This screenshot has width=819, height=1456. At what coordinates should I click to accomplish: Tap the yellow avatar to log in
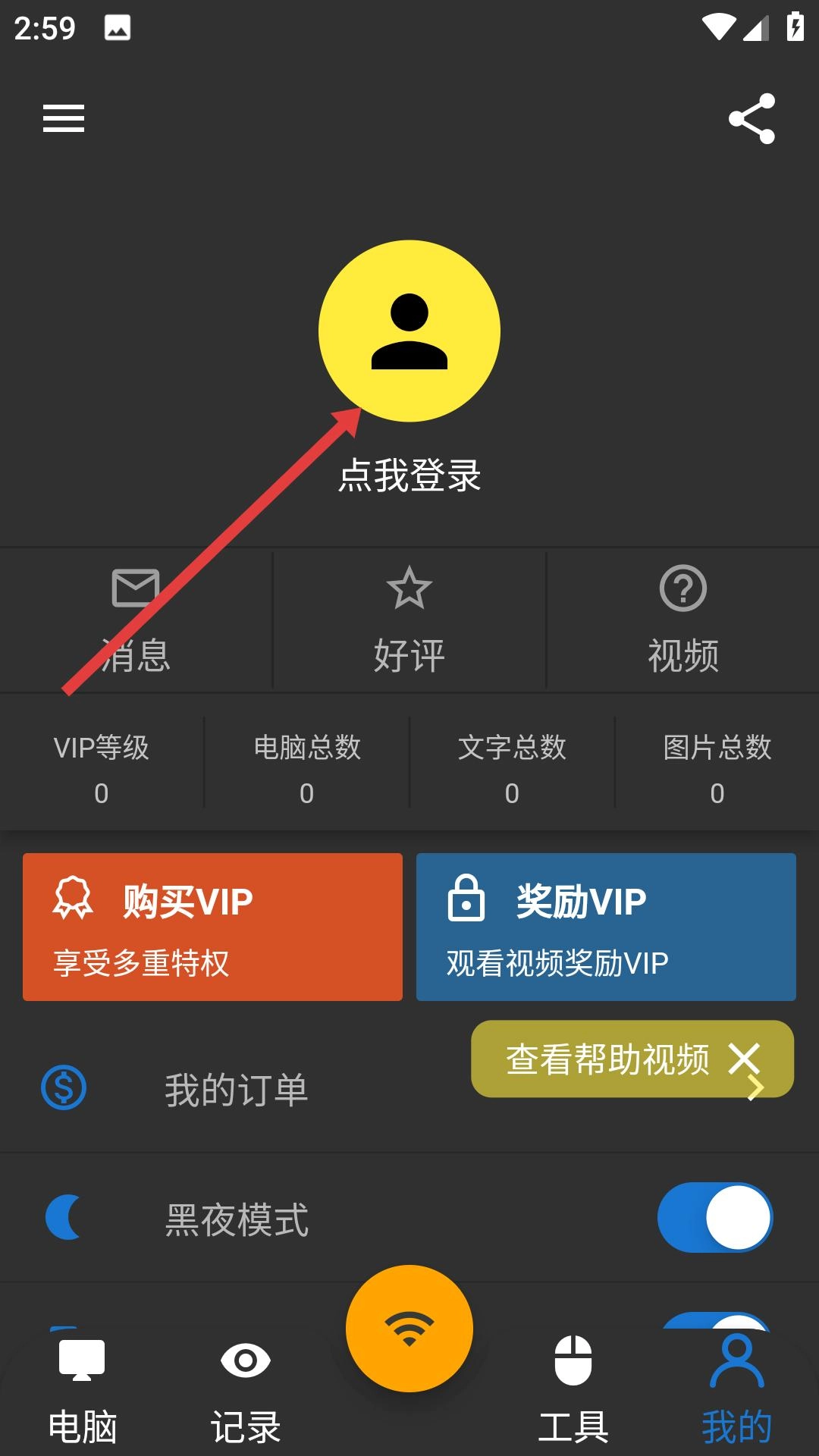(409, 331)
